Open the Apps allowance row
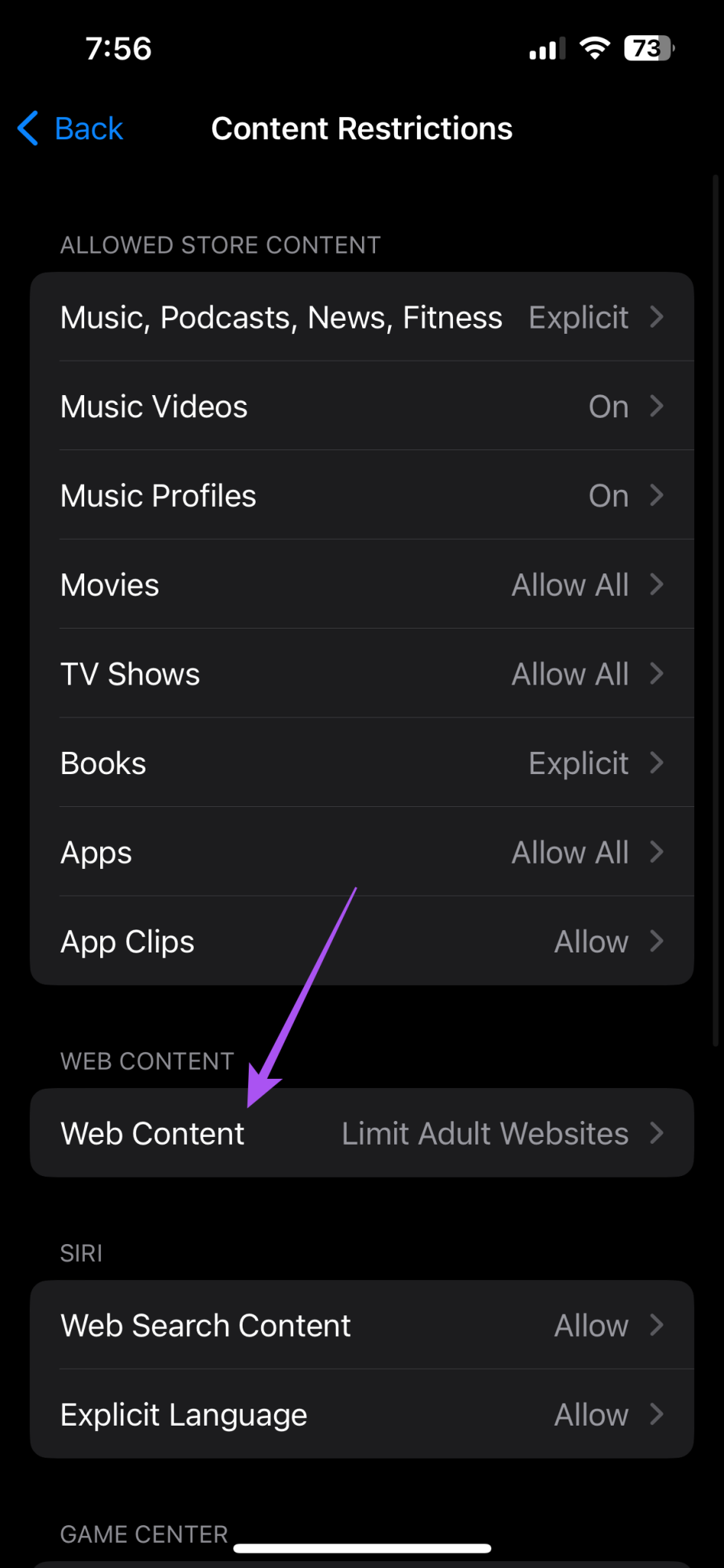 (x=361, y=852)
